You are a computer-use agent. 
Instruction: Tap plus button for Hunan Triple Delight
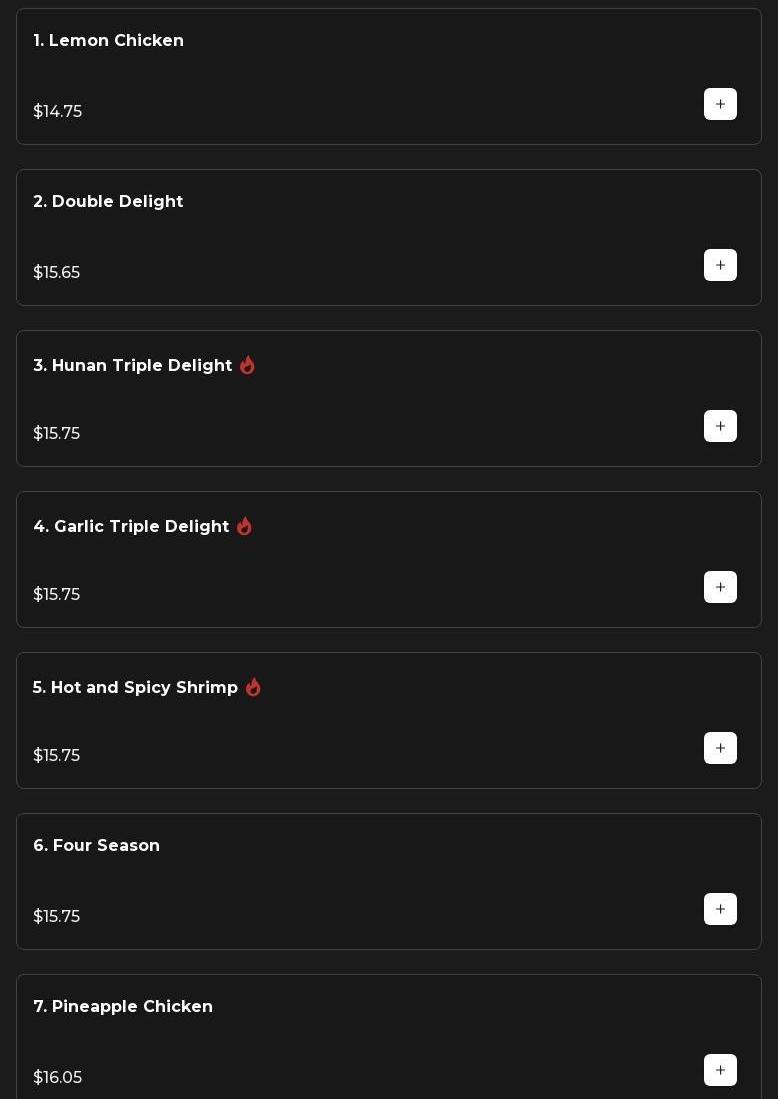tap(720, 426)
